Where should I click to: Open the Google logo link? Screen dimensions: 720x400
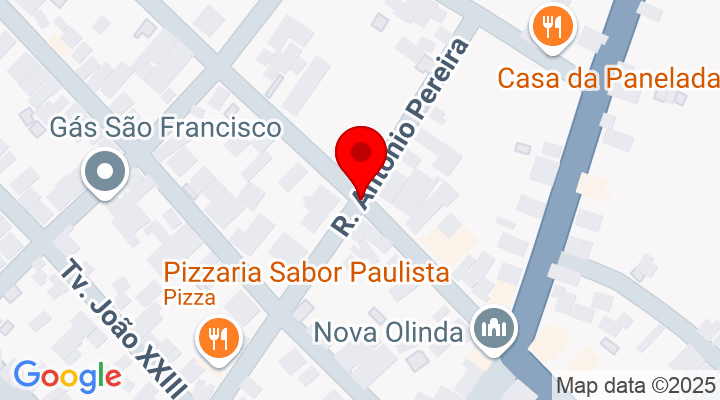(67, 377)
